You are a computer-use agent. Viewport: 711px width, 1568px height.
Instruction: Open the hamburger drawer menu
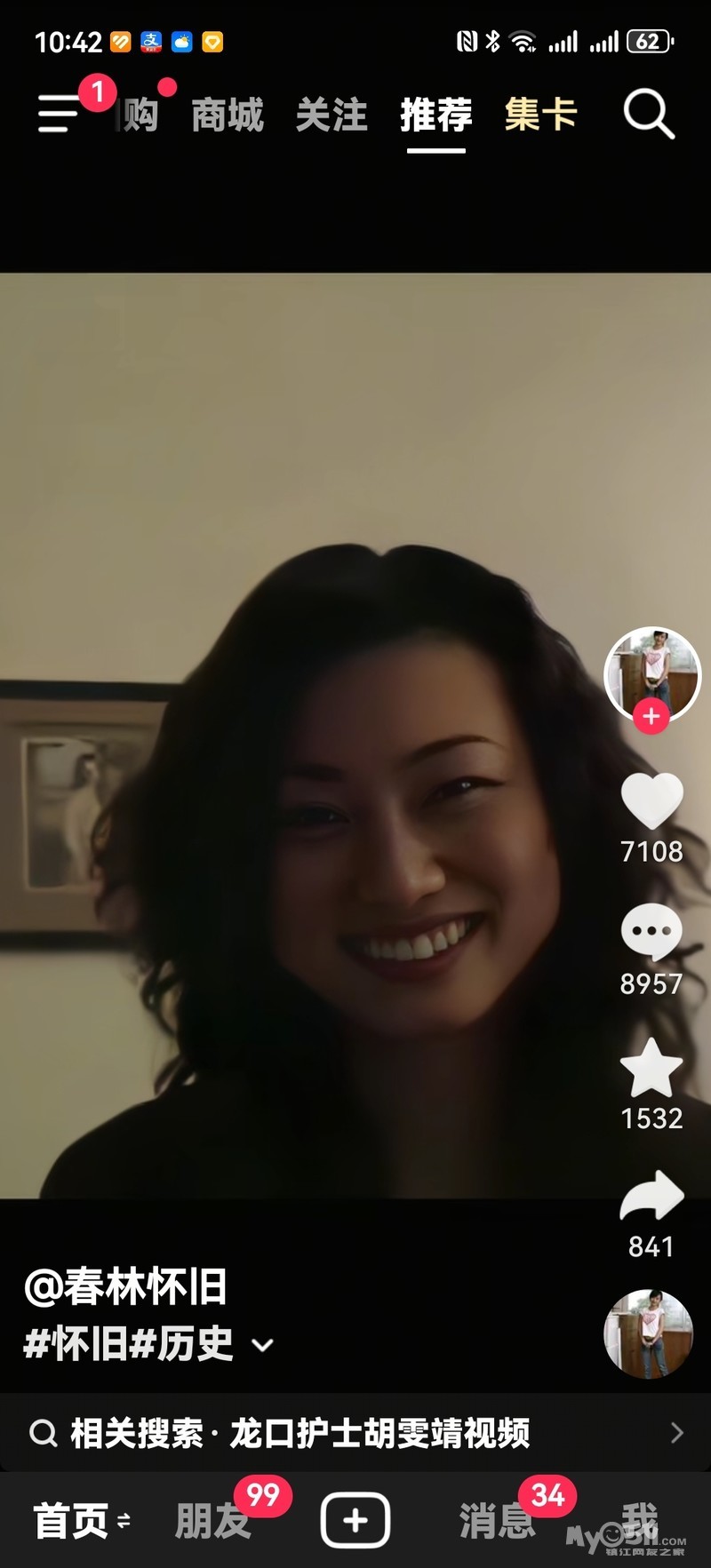coord(59,115)
